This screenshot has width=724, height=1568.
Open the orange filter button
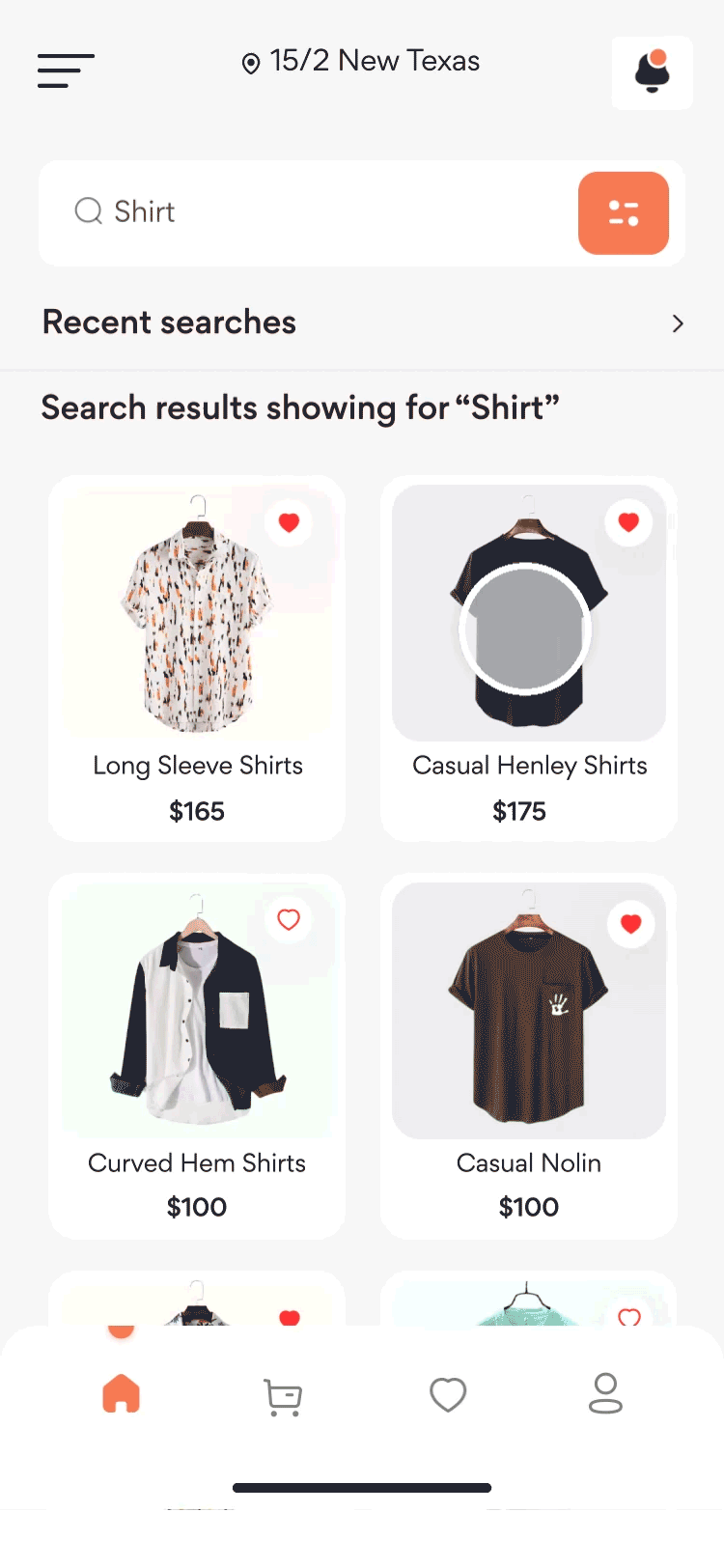(x=624, y=213)
